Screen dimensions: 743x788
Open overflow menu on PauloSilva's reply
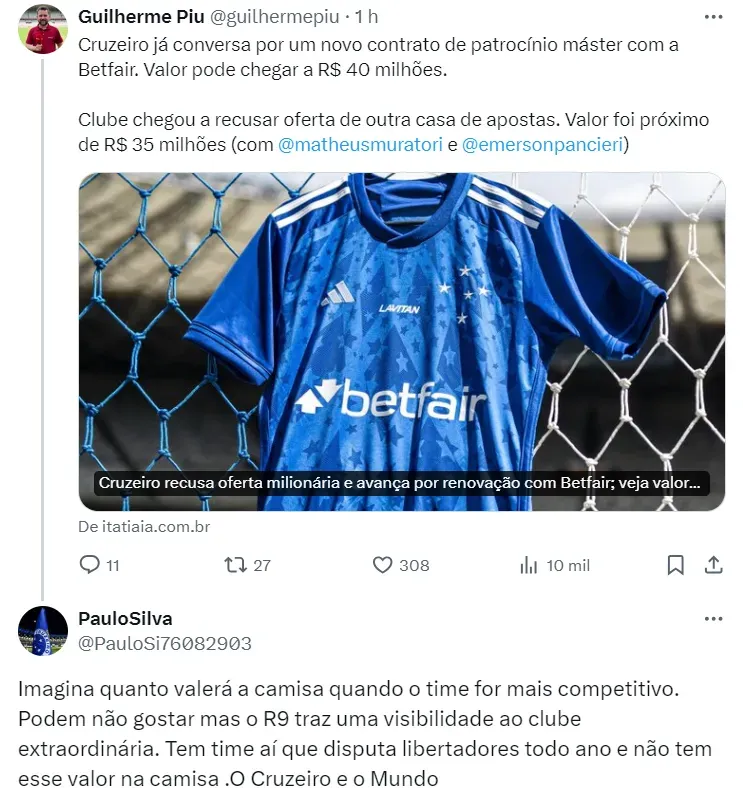pyautogui.click(x=712, y=619)
